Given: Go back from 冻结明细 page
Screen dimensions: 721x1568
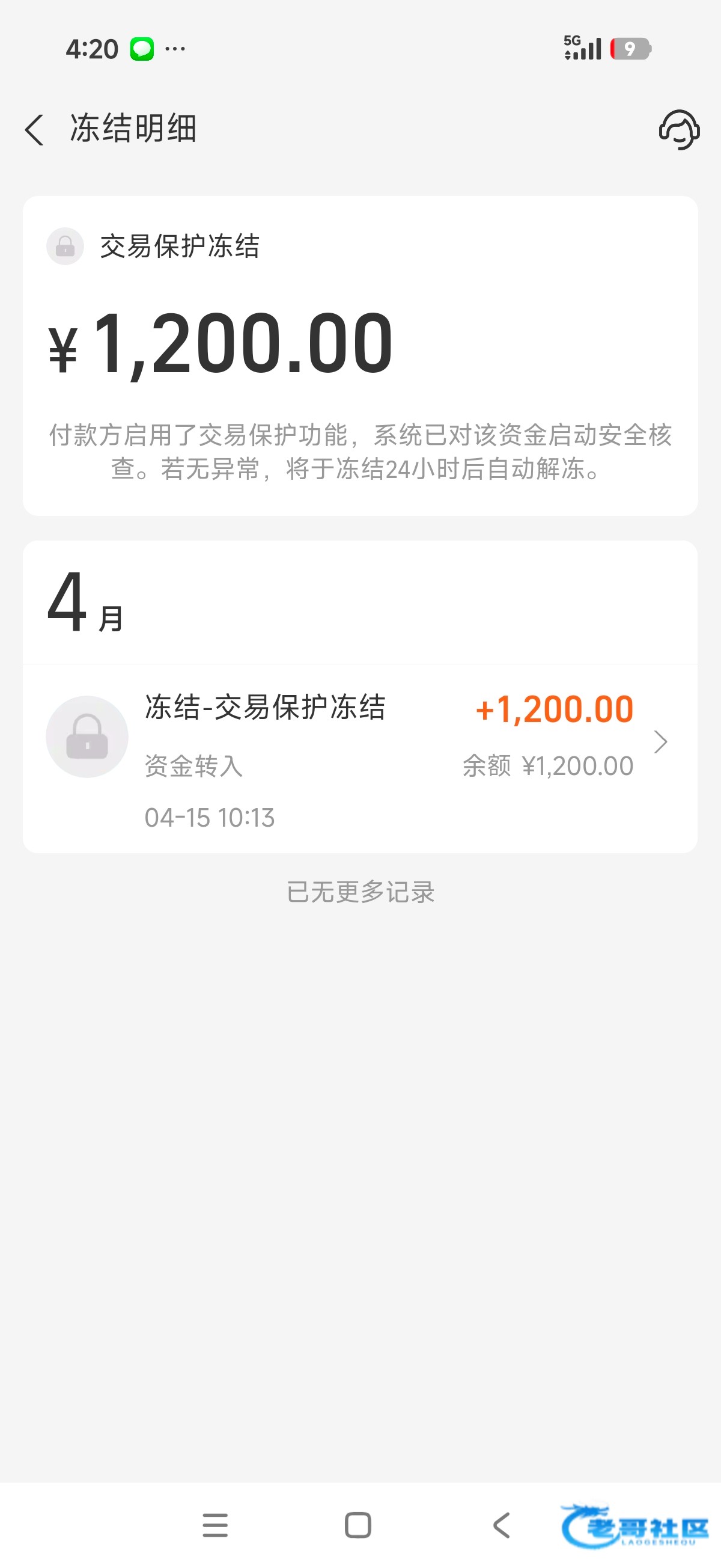Looking at the screenshot, I should click(x=35, y=130).
